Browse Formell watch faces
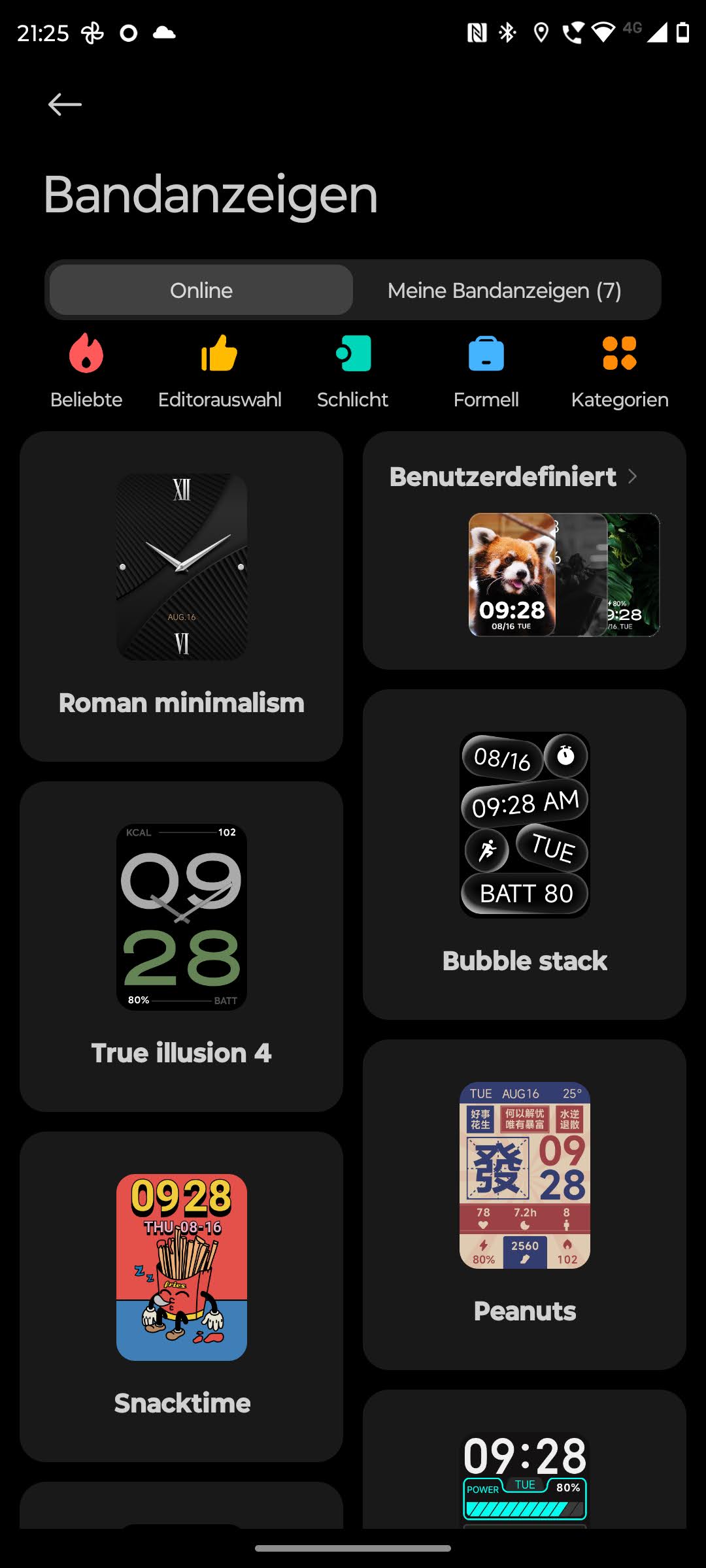This screenshot has height=1568, width=706. [x=486, y=370]
